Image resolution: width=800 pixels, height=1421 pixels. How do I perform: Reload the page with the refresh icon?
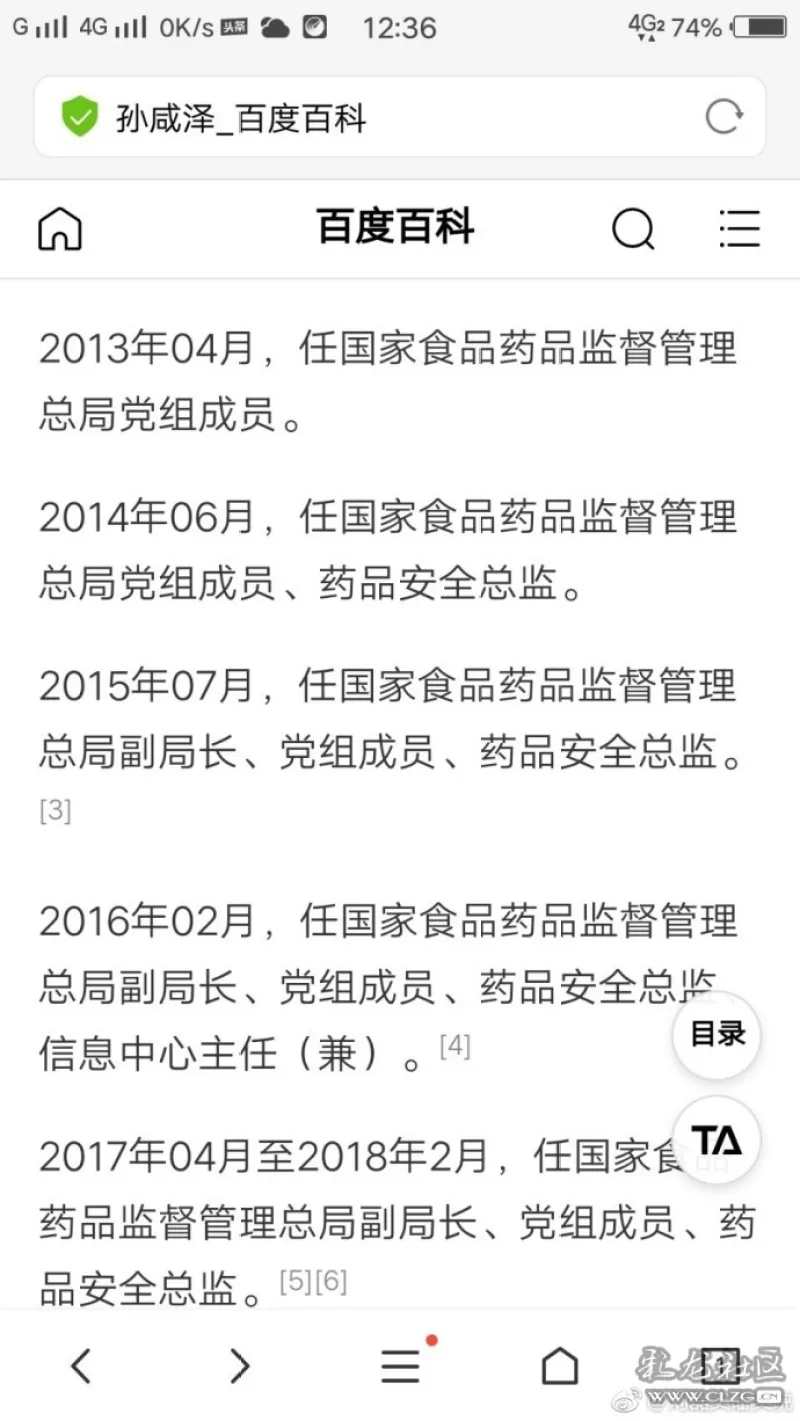[724, 117]
